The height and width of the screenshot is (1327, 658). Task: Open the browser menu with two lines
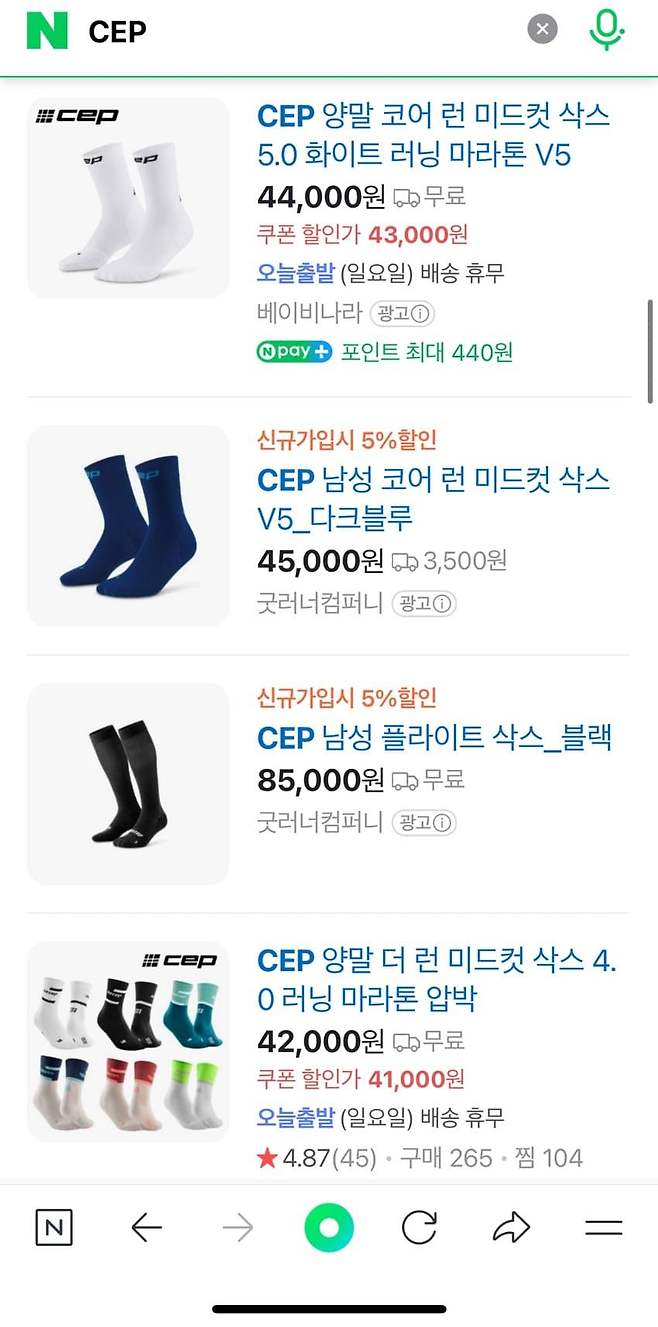coord(603,1228)
